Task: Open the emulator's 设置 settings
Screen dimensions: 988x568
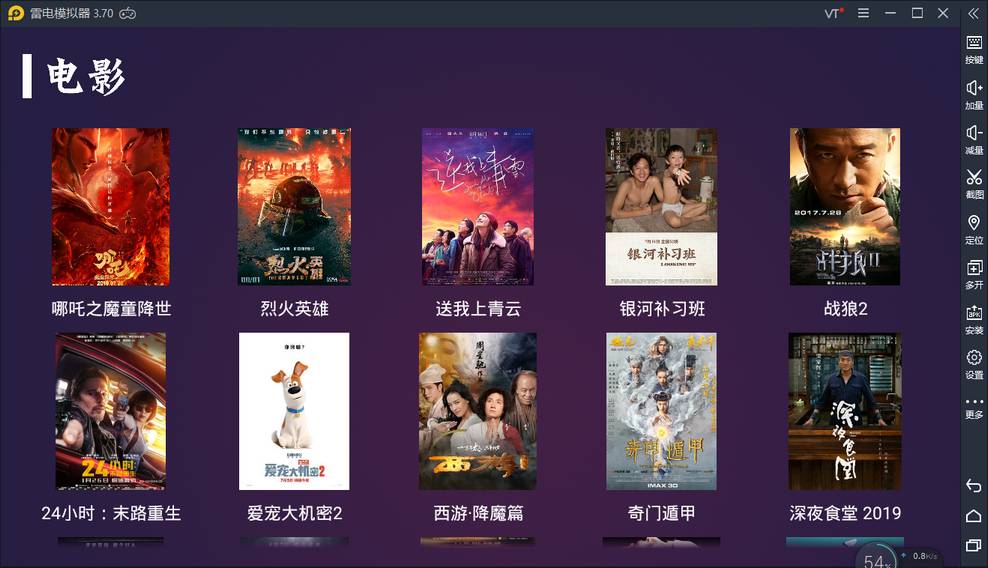Action: [974, 362]
